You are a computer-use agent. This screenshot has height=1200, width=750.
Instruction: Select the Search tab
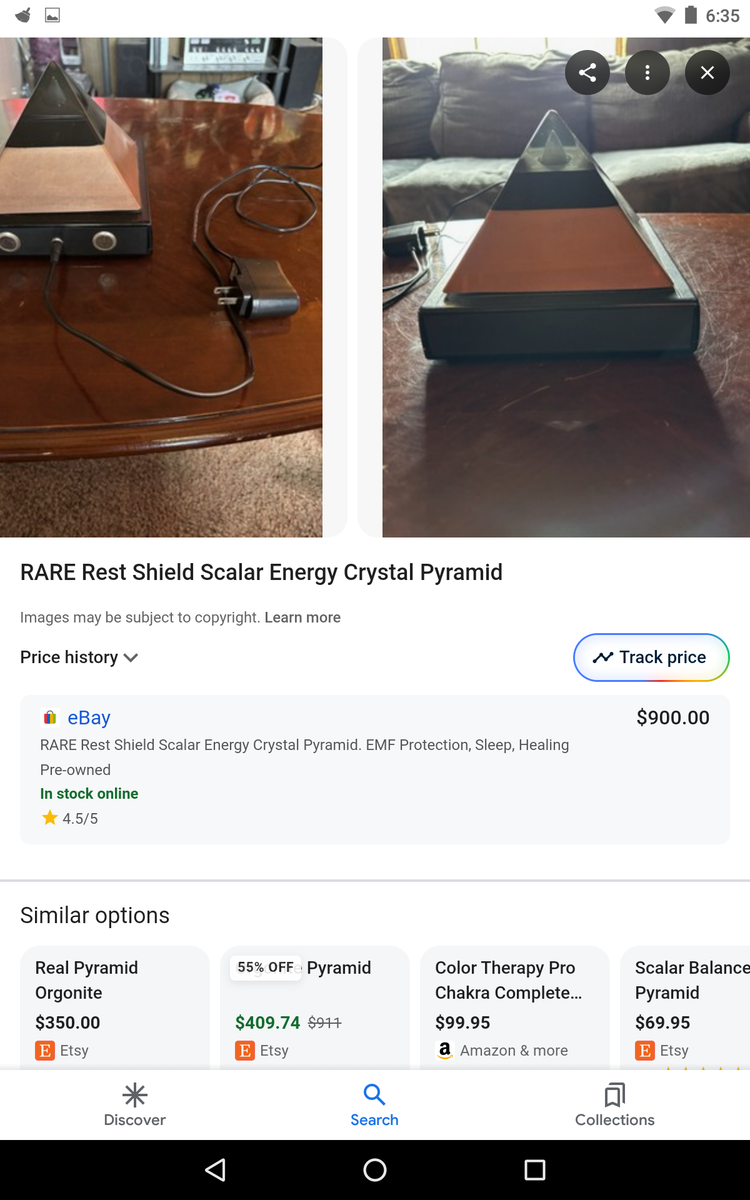pos(374,1104)
